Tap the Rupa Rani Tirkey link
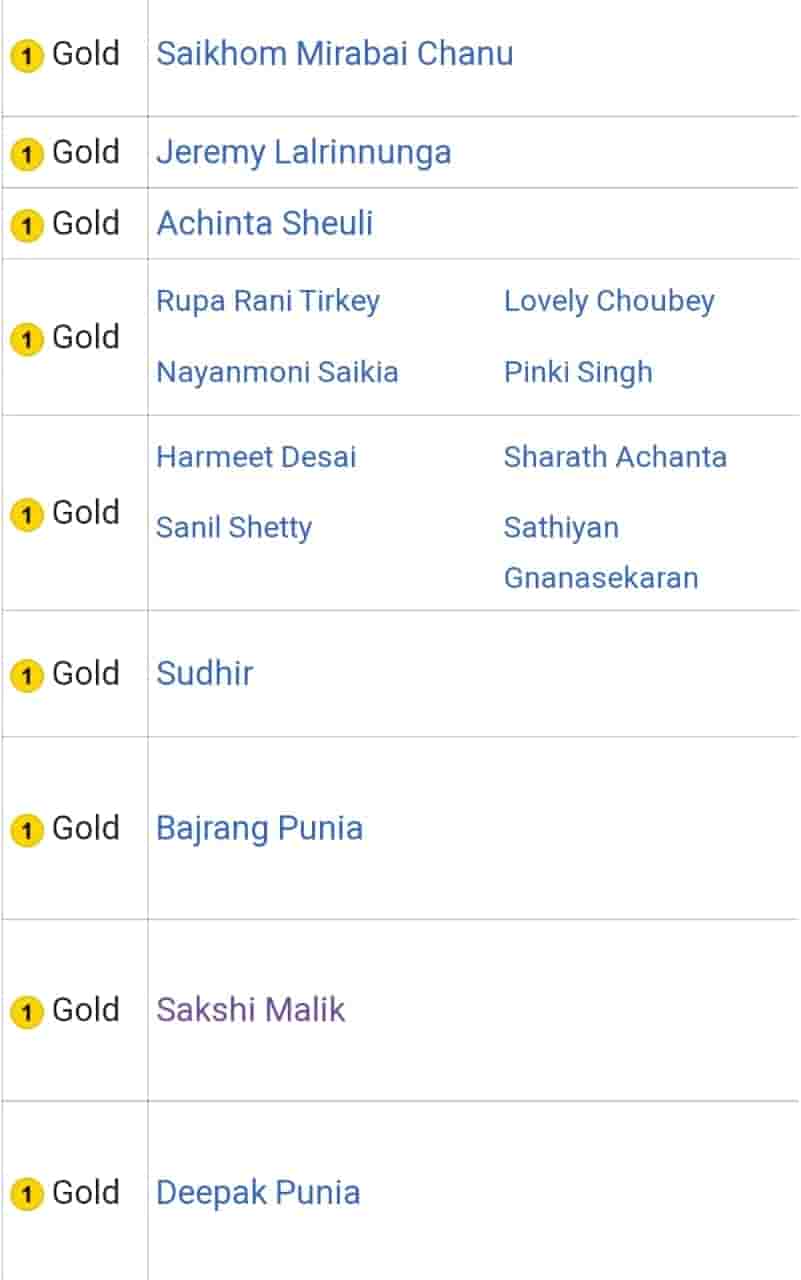 click(x=267, y=301)
